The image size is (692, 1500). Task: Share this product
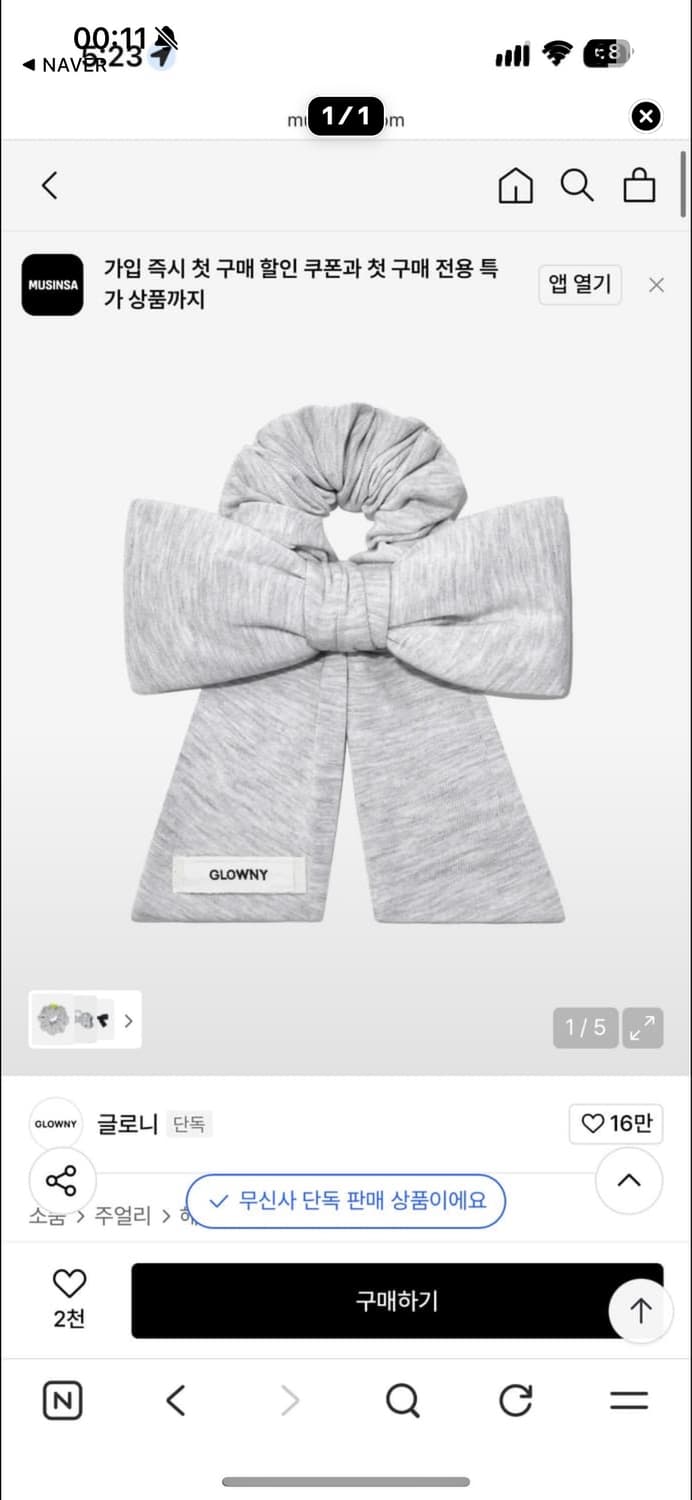point(62,1181)
